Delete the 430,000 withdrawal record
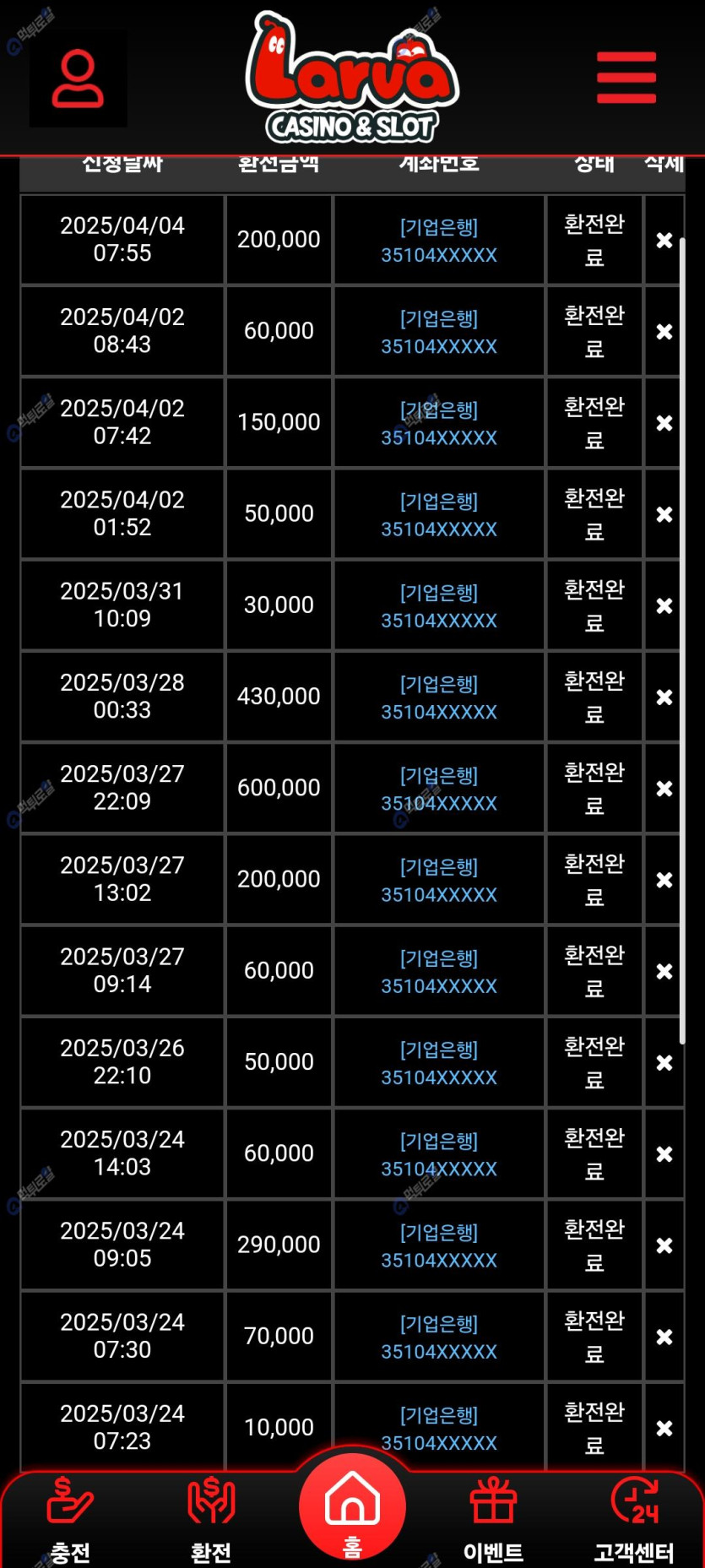This screenshot has height=1568, width=705. [664, 697]
